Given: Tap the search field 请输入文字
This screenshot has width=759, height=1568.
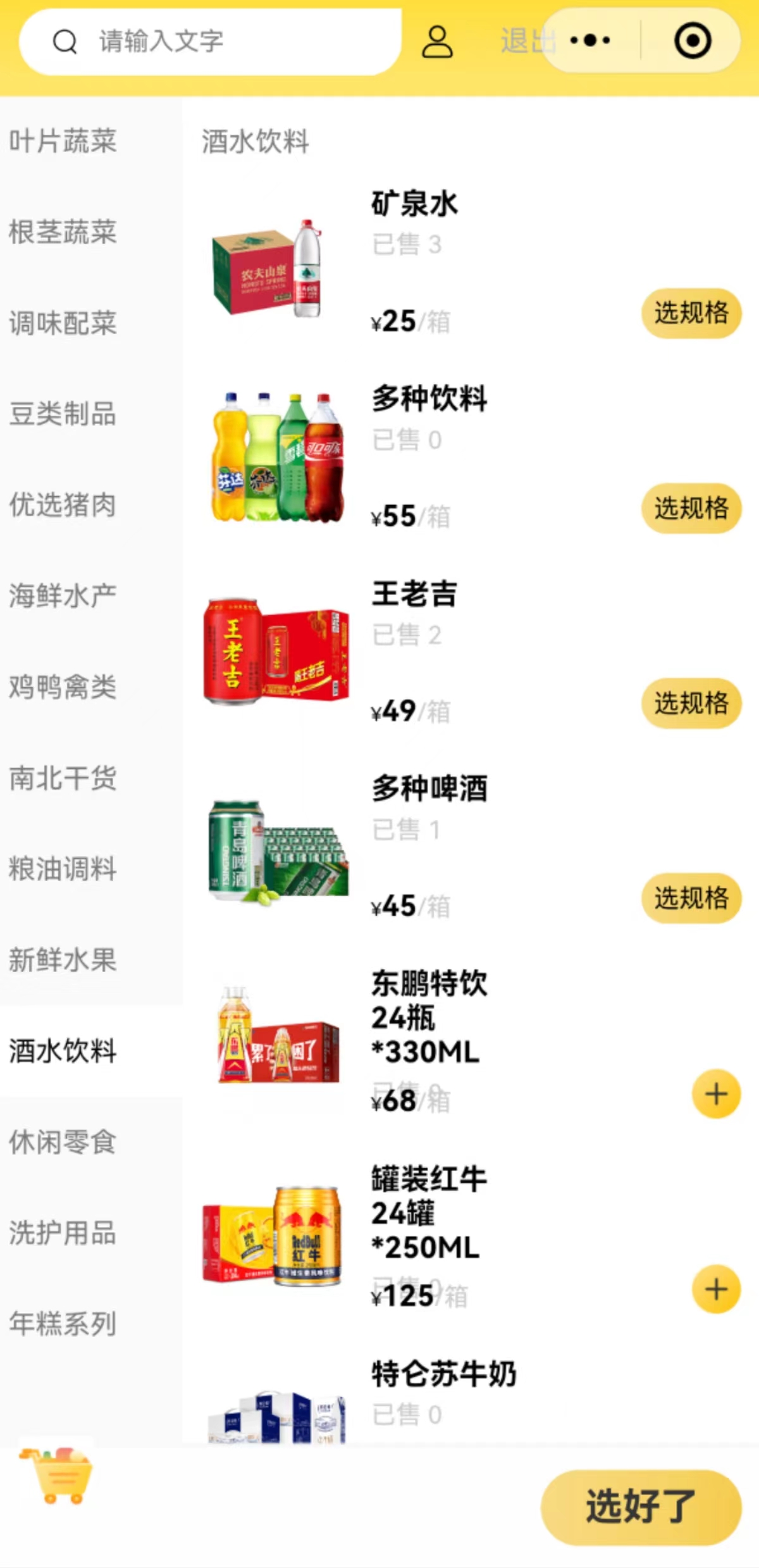Looking at the screenshot, I should (x=209, y=42).
